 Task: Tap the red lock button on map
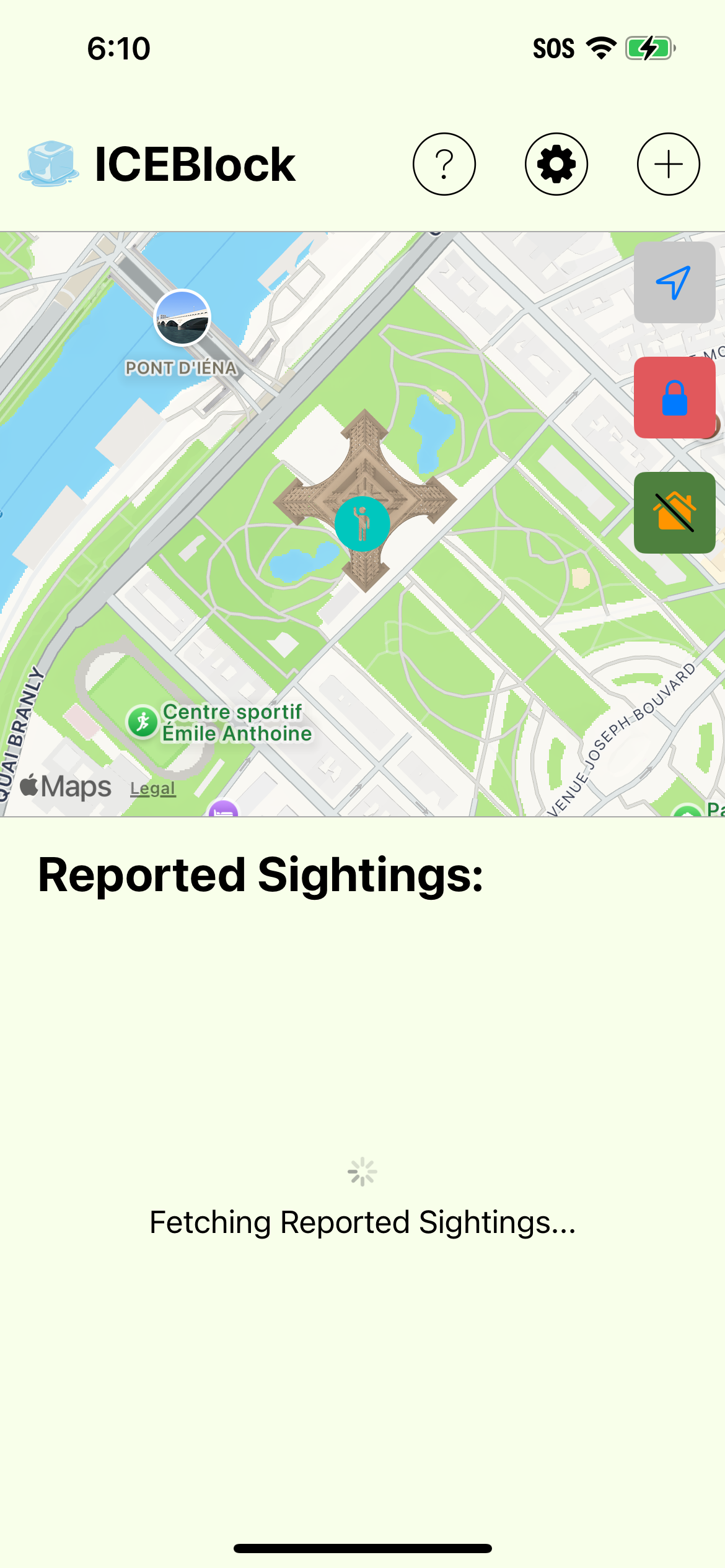click(674, 398)
